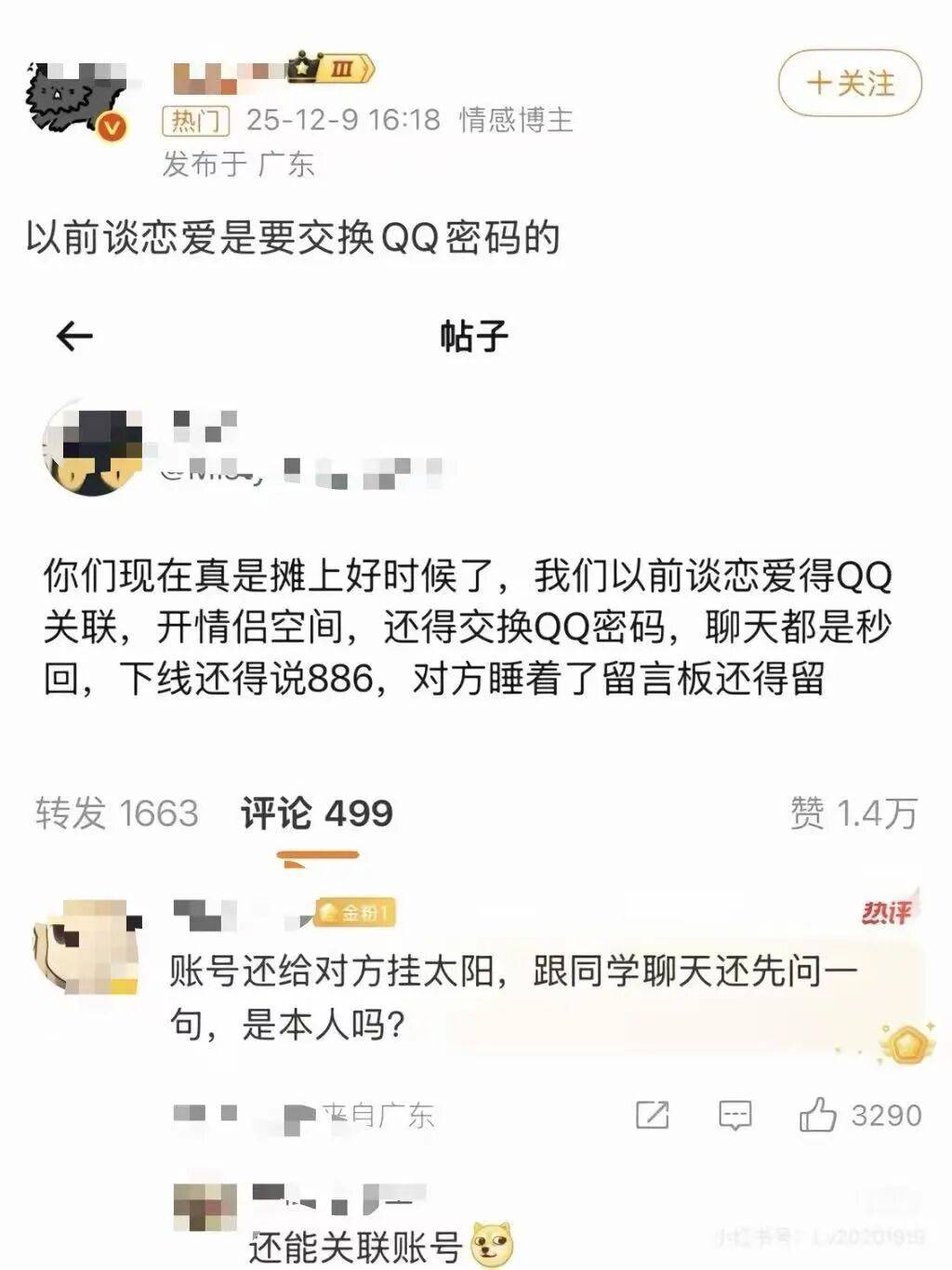Share the hot comment about 挂太阳
The height and width of the screenshot is (1270, 952).
tap(652, 1115)
